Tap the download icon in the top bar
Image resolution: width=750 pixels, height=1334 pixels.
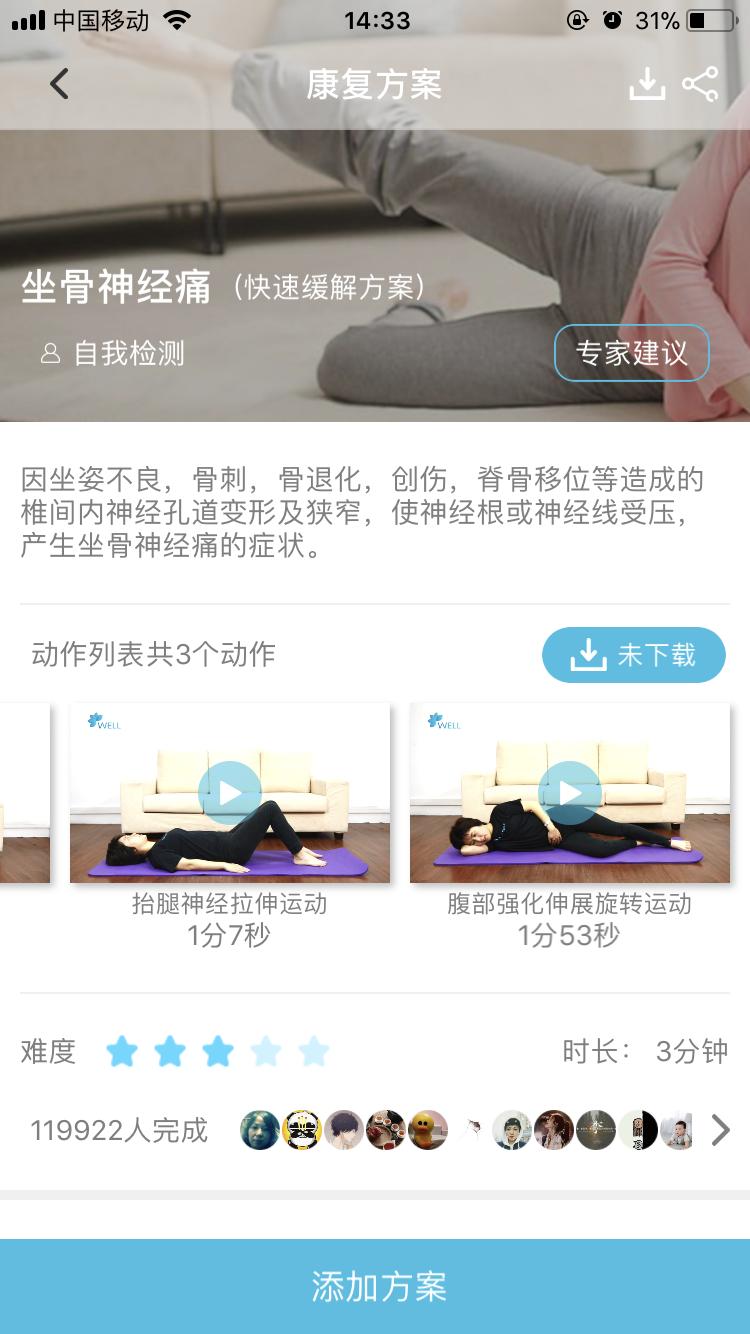point(647,83)
